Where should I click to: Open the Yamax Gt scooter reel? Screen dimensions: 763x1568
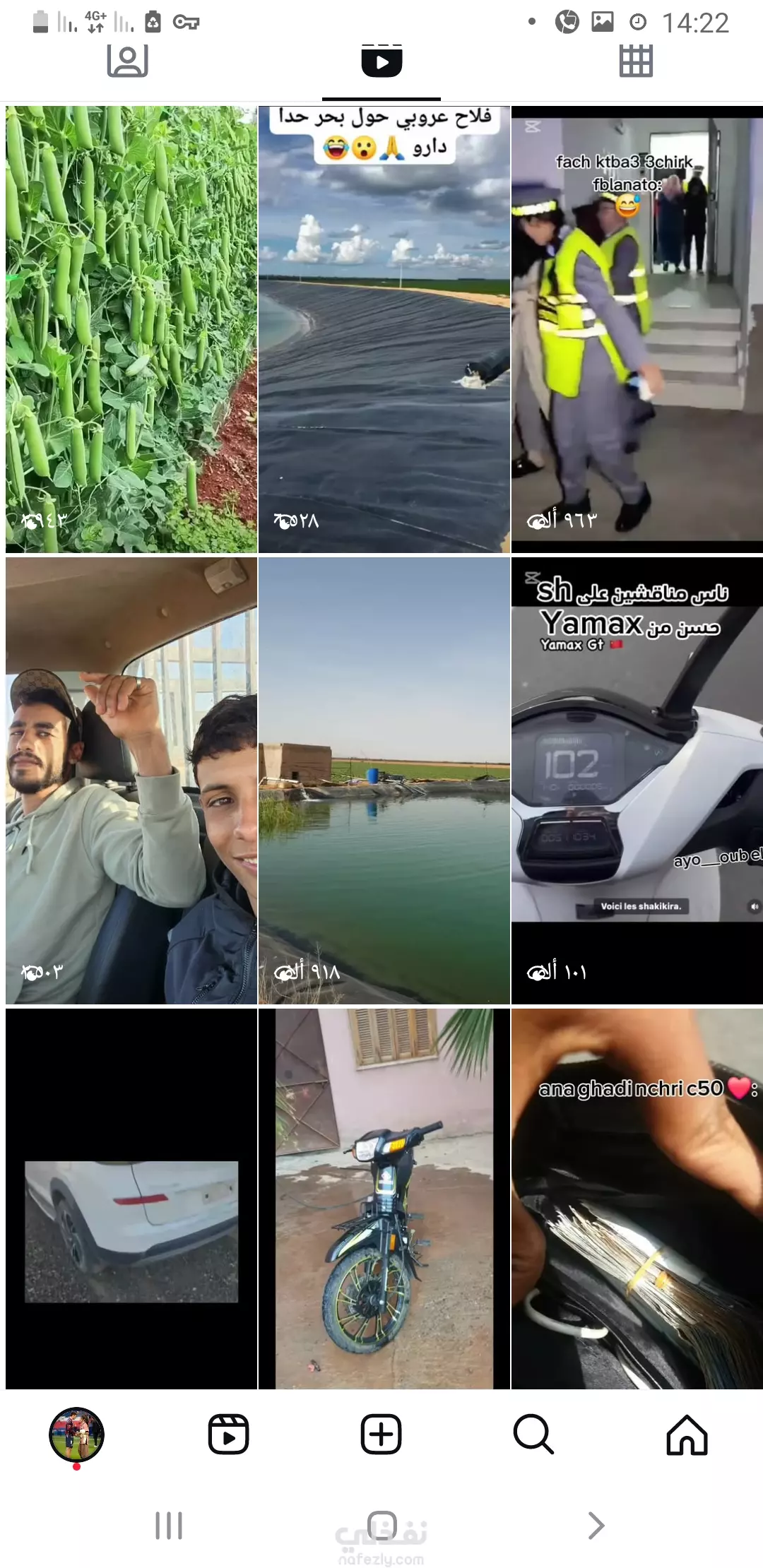click(x=637, y=780)
